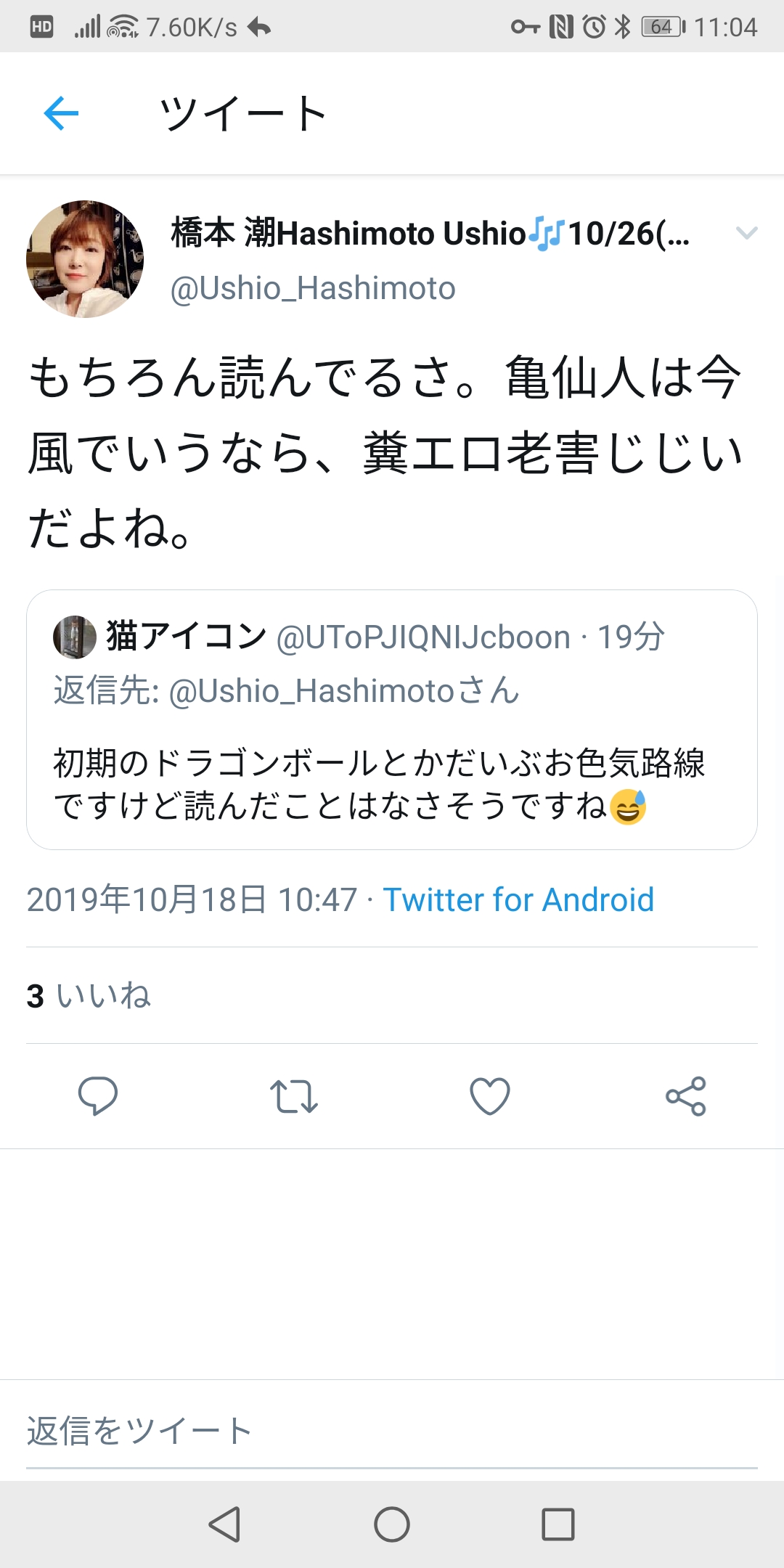784x1568 pixels.
Task: Open recent apps from the navigation bar
Action: pos(558,1524)
